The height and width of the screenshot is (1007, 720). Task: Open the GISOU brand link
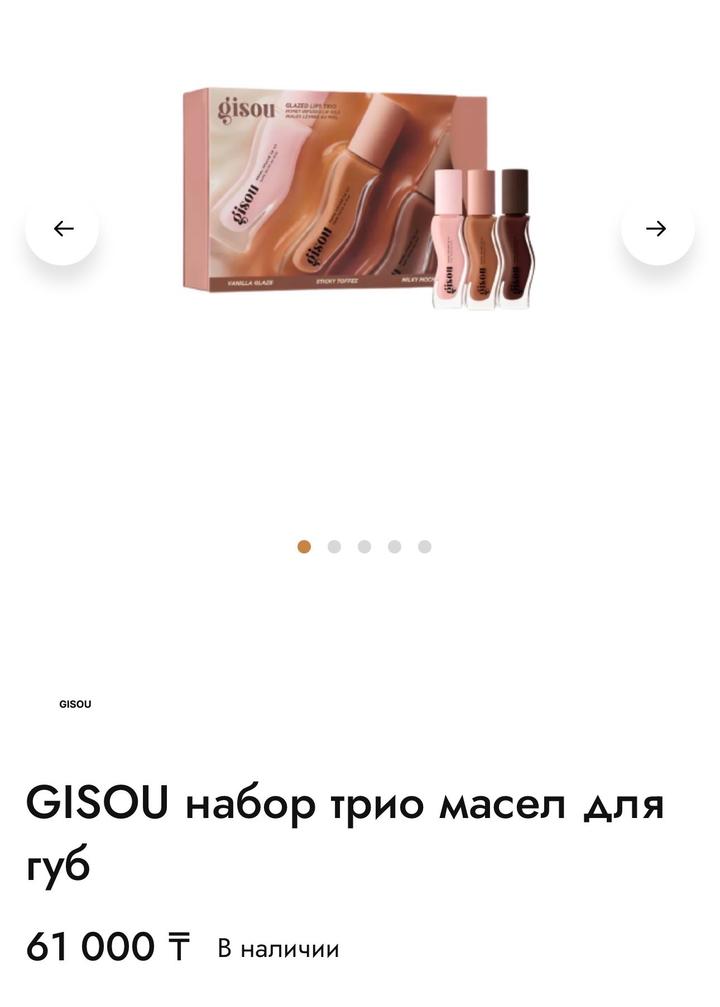(75, 704)
